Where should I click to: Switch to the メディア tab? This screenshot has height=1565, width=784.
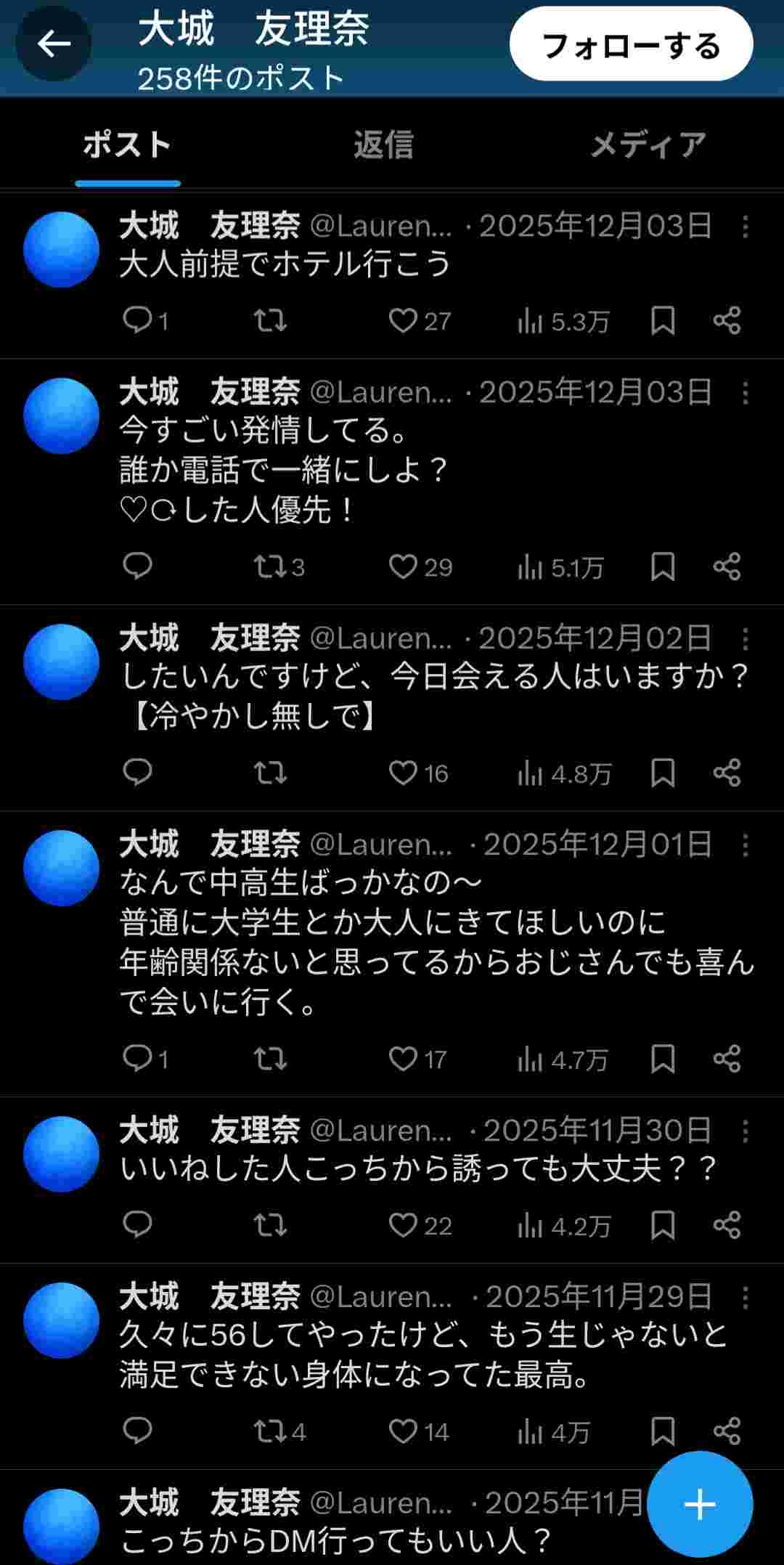(x=648, y=145)
